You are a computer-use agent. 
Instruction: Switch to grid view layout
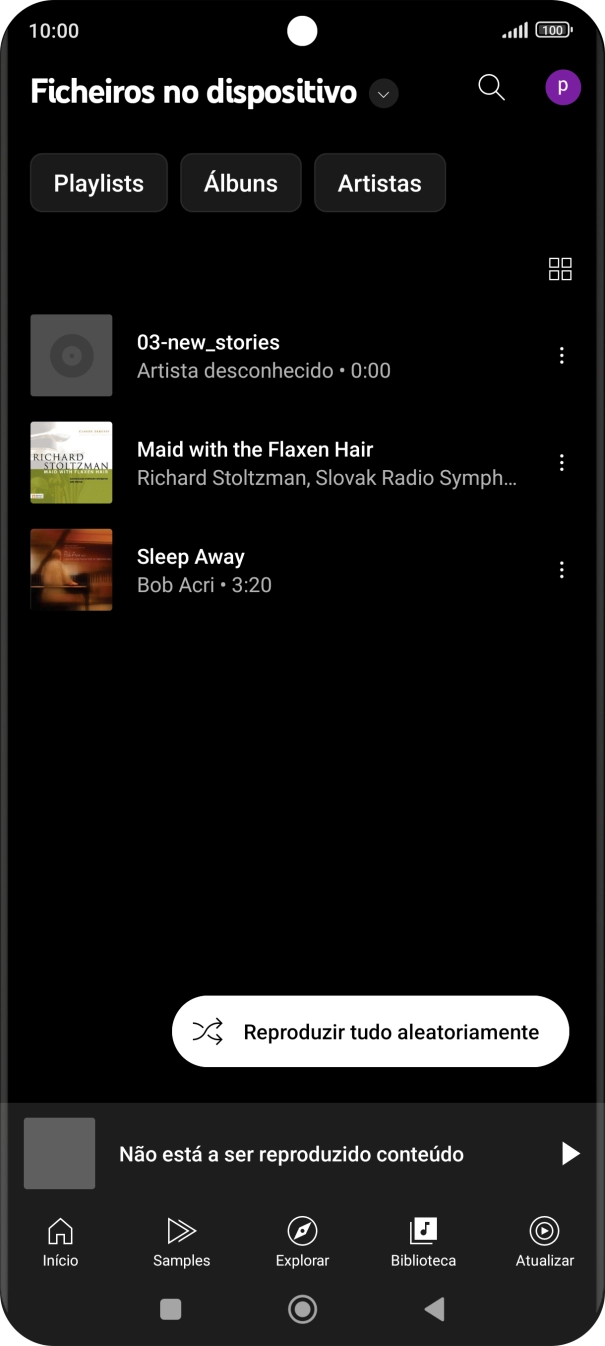[x=560, y=269]
